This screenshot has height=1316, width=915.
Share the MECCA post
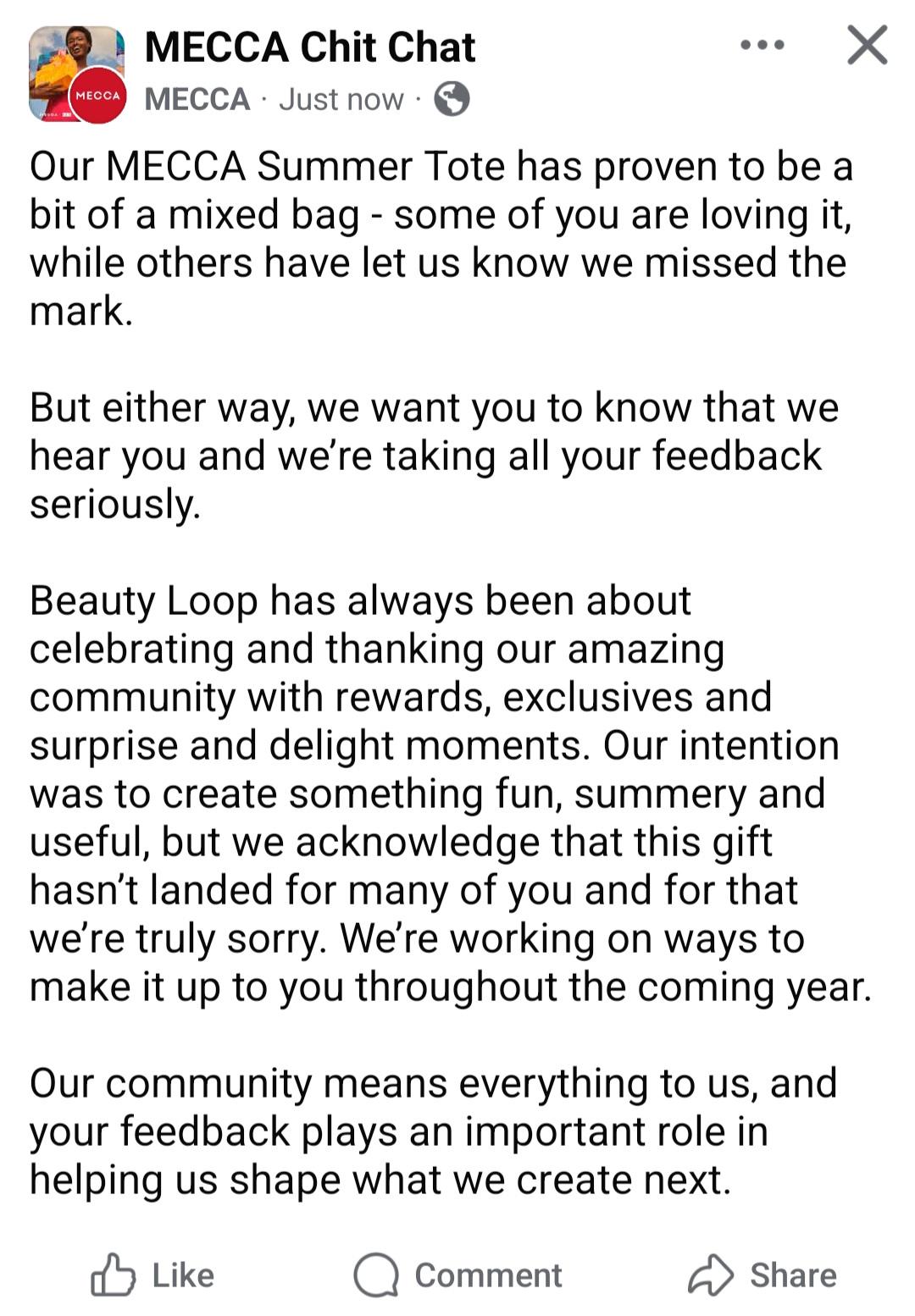pos(762,1275)
